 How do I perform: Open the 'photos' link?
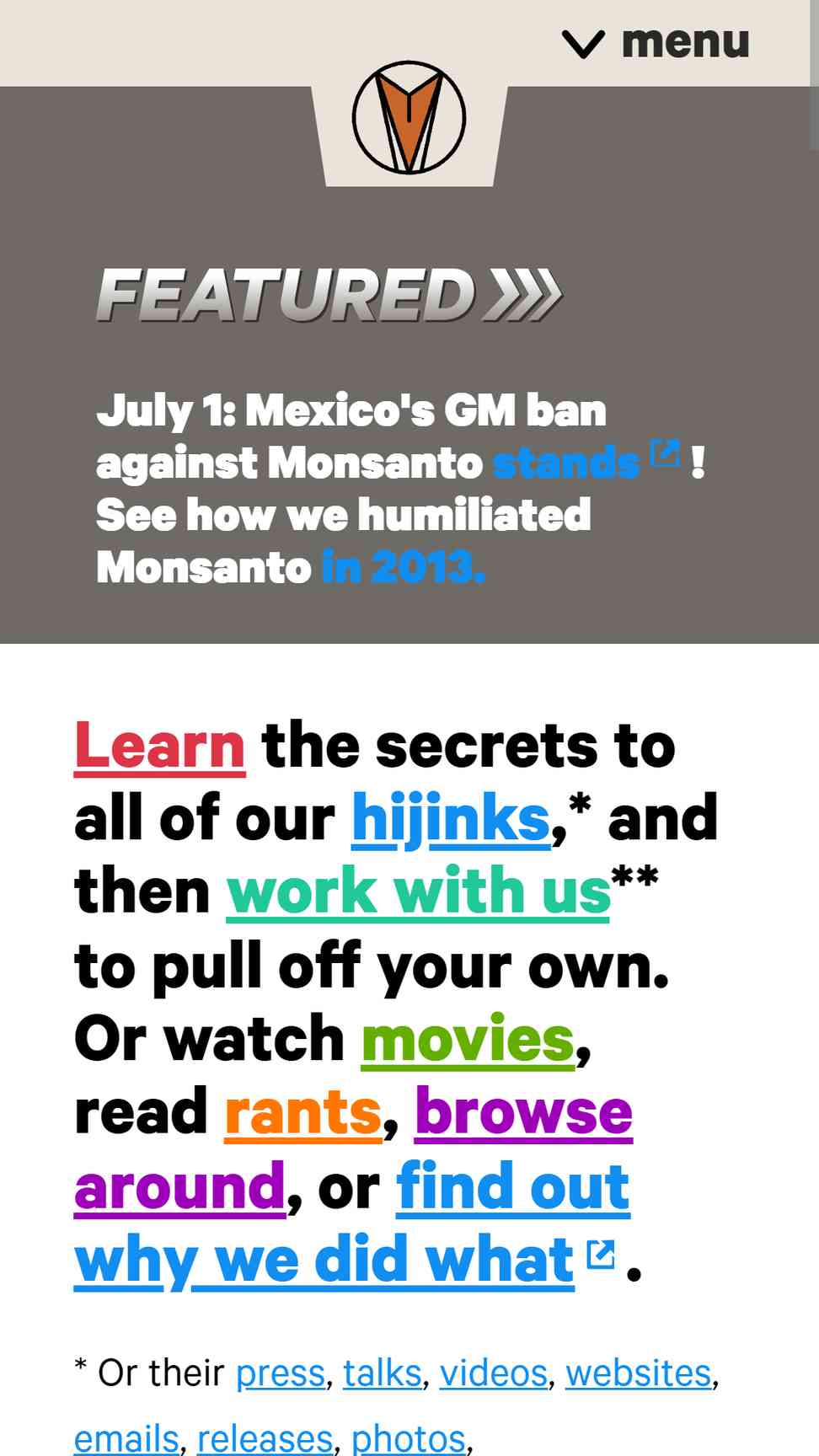pyautogui.click(x=408, y=1438)
